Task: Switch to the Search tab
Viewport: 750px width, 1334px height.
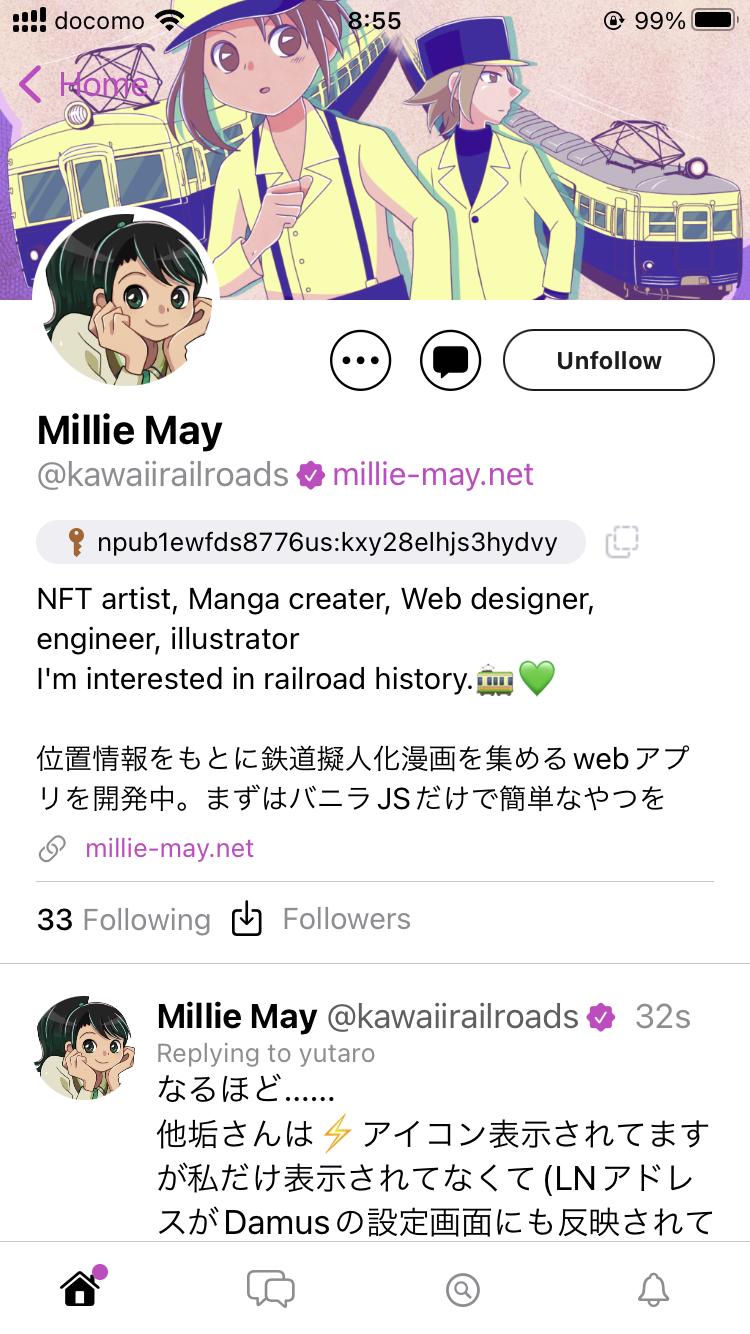Action: pyautogui.click(x=462, y=1290)
